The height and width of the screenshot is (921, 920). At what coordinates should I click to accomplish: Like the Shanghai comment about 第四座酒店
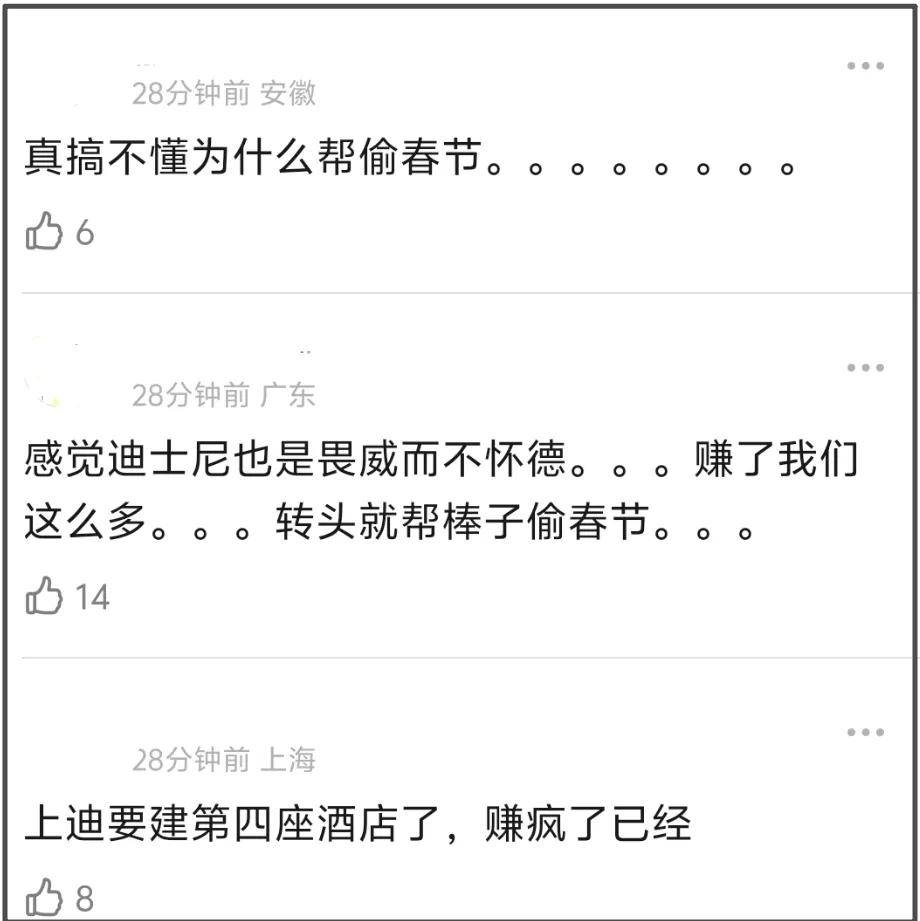(x=44, y=897)
